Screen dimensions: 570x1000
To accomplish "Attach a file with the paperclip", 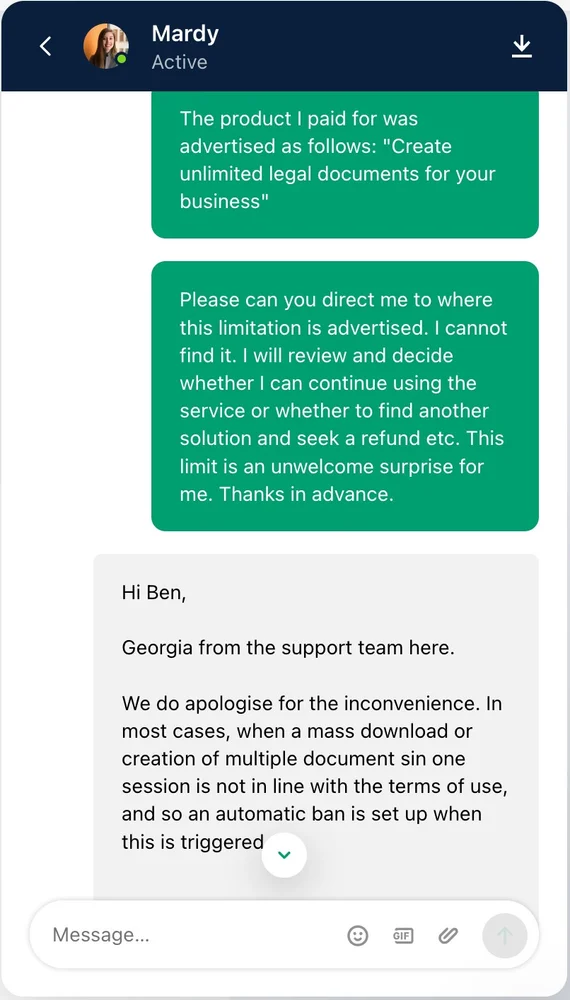I will [x=449, y=936].
